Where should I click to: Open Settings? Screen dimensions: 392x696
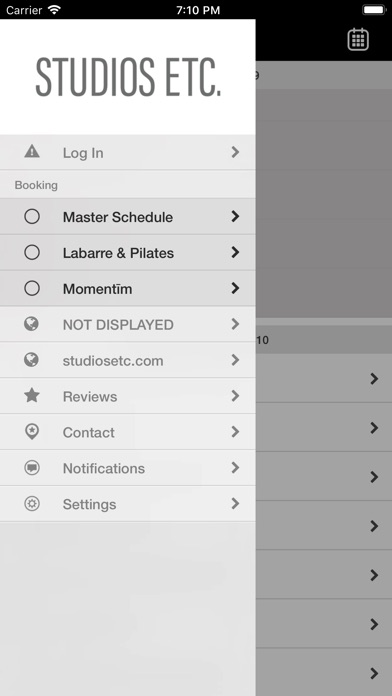coord(127,504)
